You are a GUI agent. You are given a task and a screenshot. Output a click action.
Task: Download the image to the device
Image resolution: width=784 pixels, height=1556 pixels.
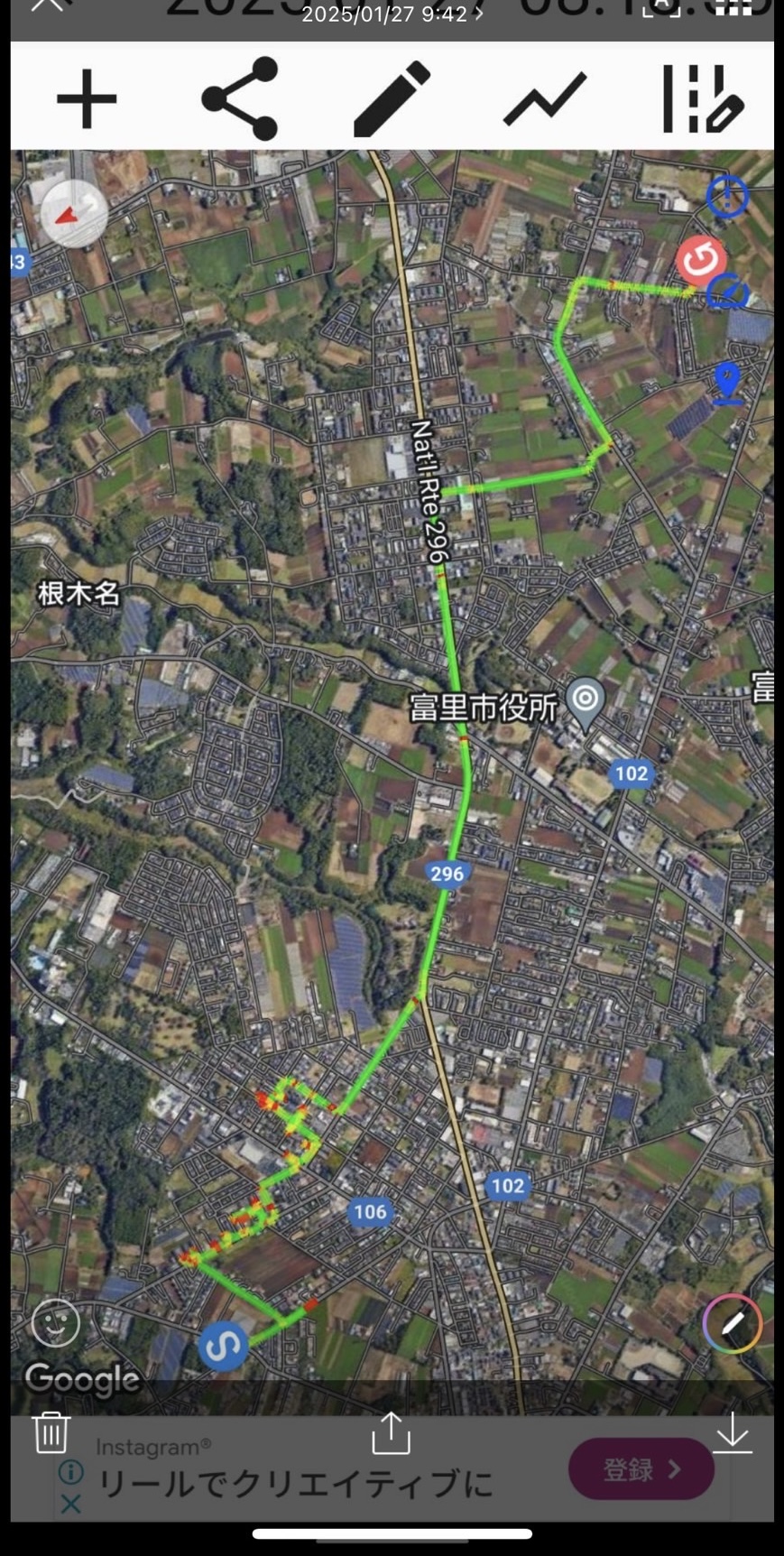tap(733, 1432)
